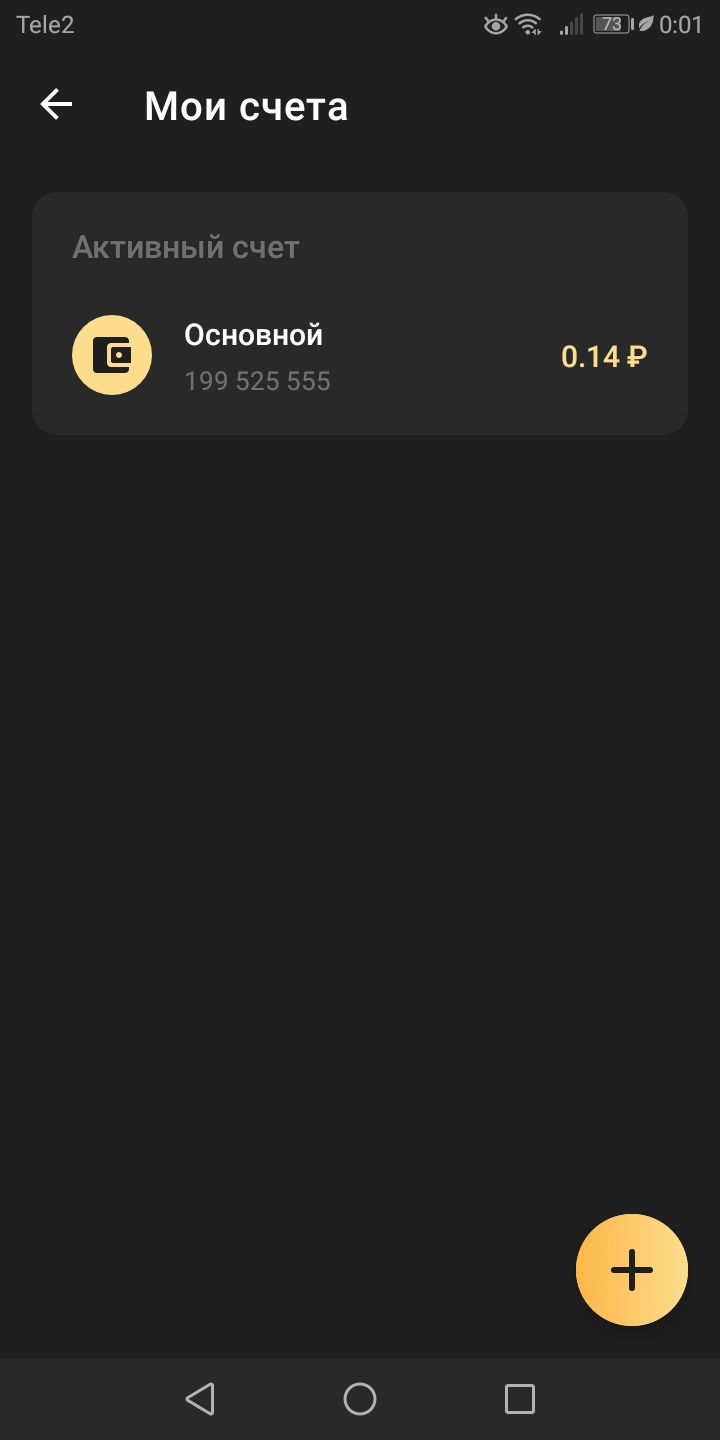Open the account options via wallet icon
The width and height of the screenshot is (720, 1440).
point(111,355)
